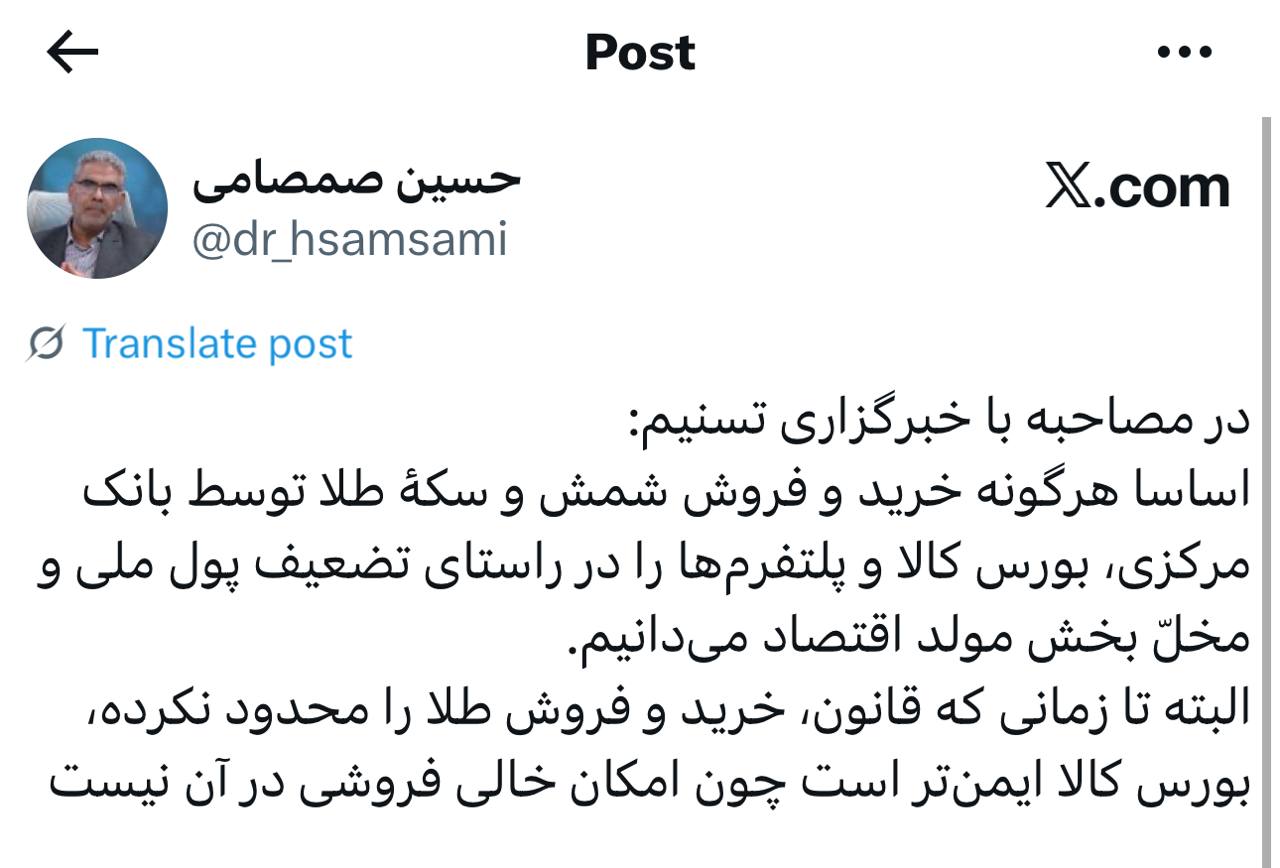This screenshot has height=868, width=1280.
Task: Open the profile picture of حسین صمصامی
Action: [x=97, y=208]
